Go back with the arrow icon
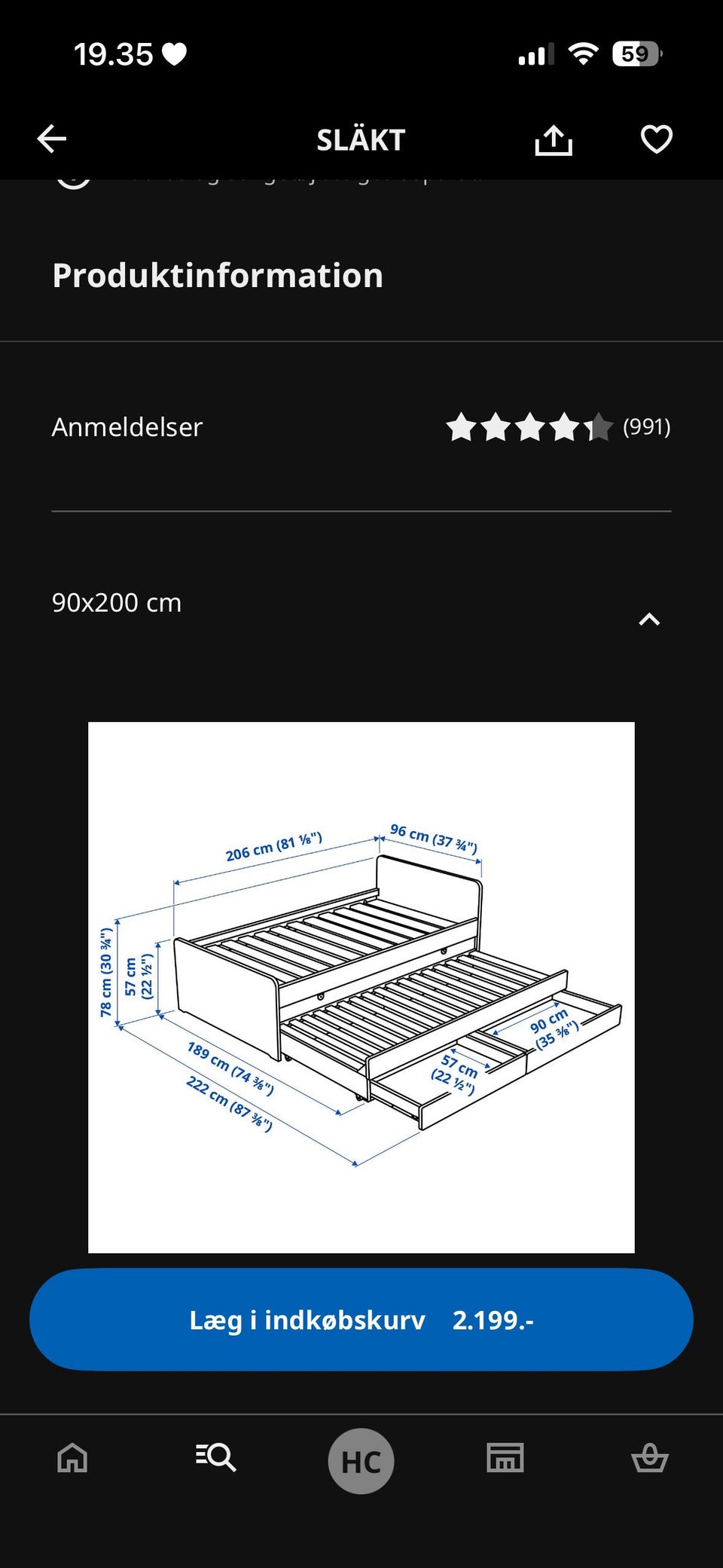Screen dimensions: 723x1568 coord(52,139)
